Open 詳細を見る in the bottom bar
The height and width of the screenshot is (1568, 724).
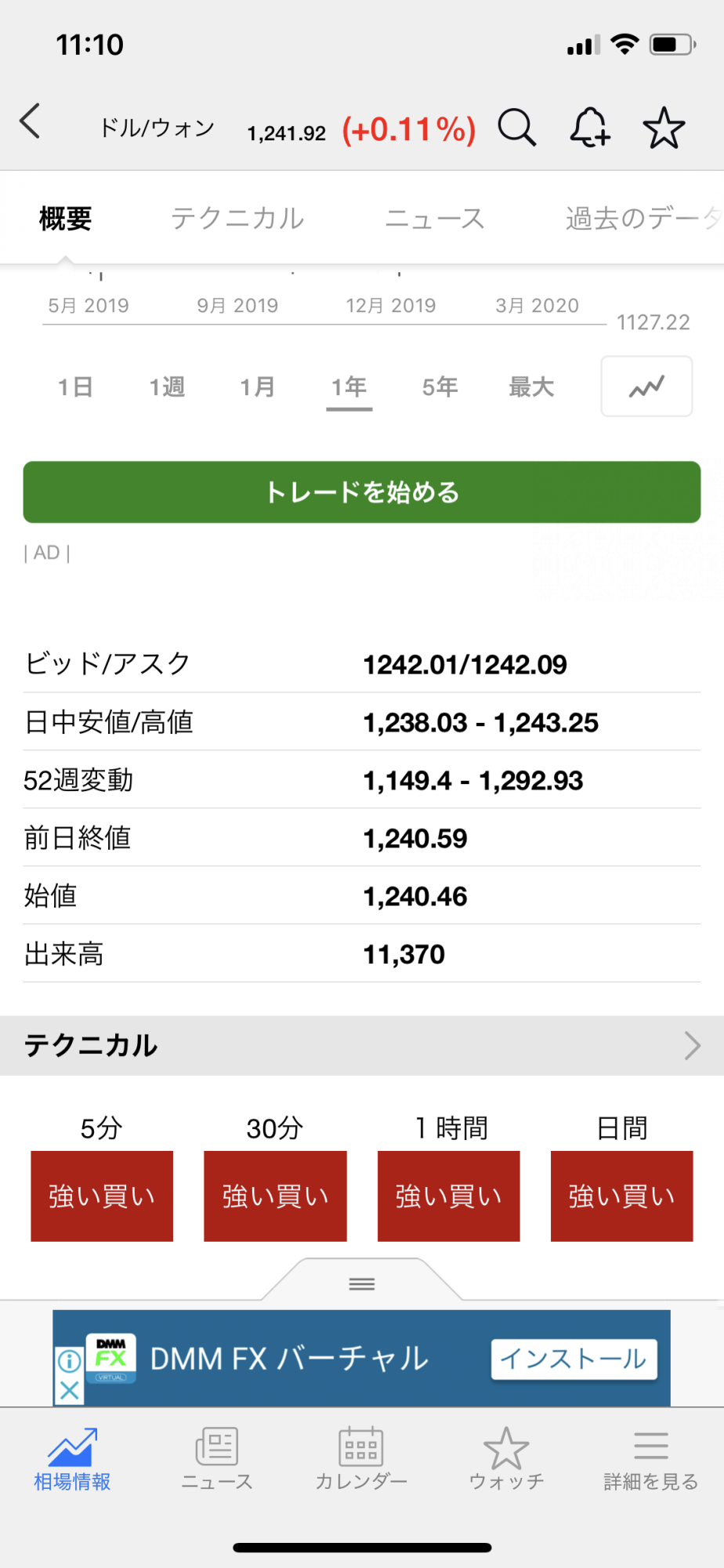pyautogui.click(x=650, y=1458)
